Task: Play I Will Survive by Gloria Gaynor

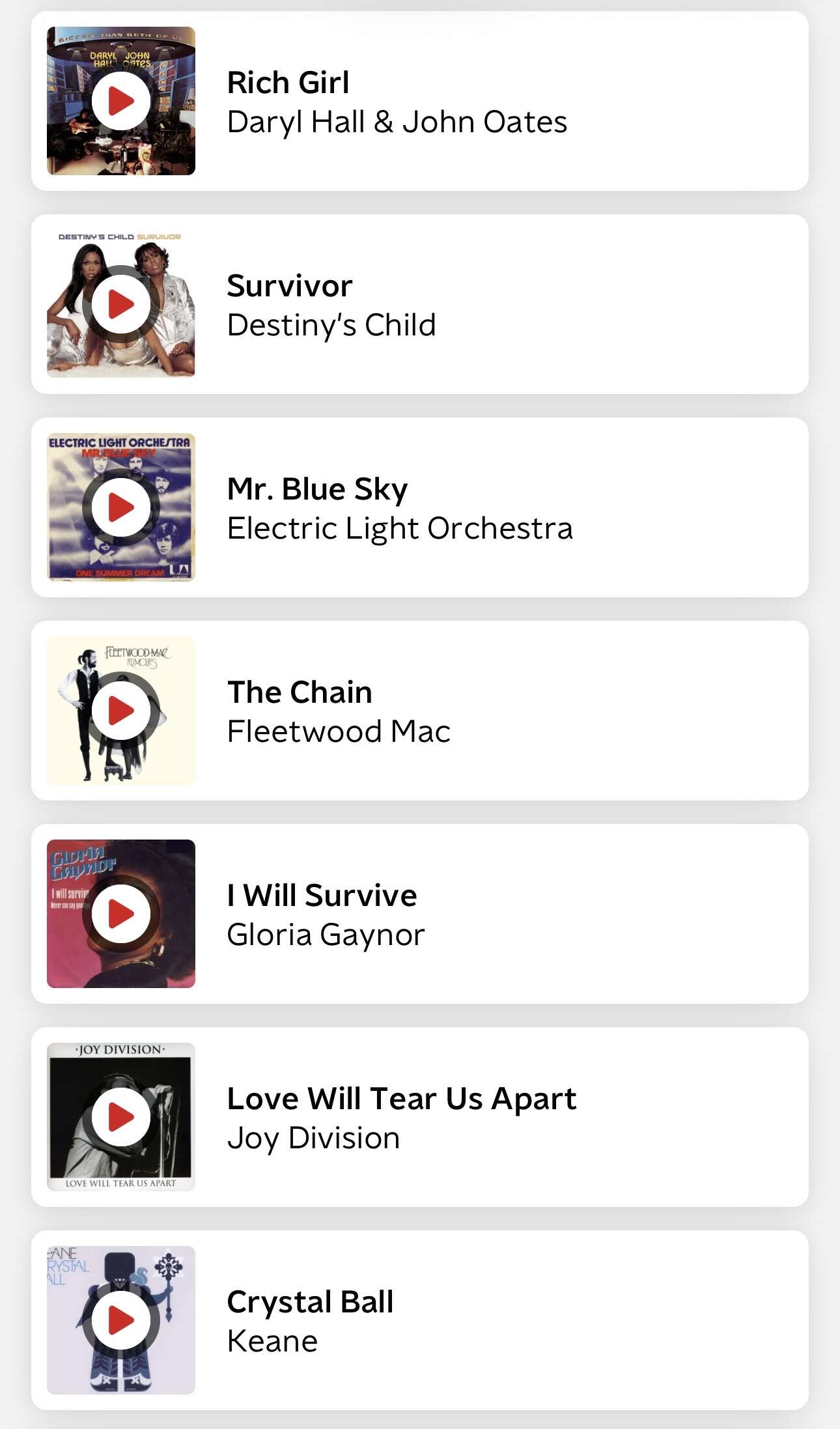Action: pos(121,914)
